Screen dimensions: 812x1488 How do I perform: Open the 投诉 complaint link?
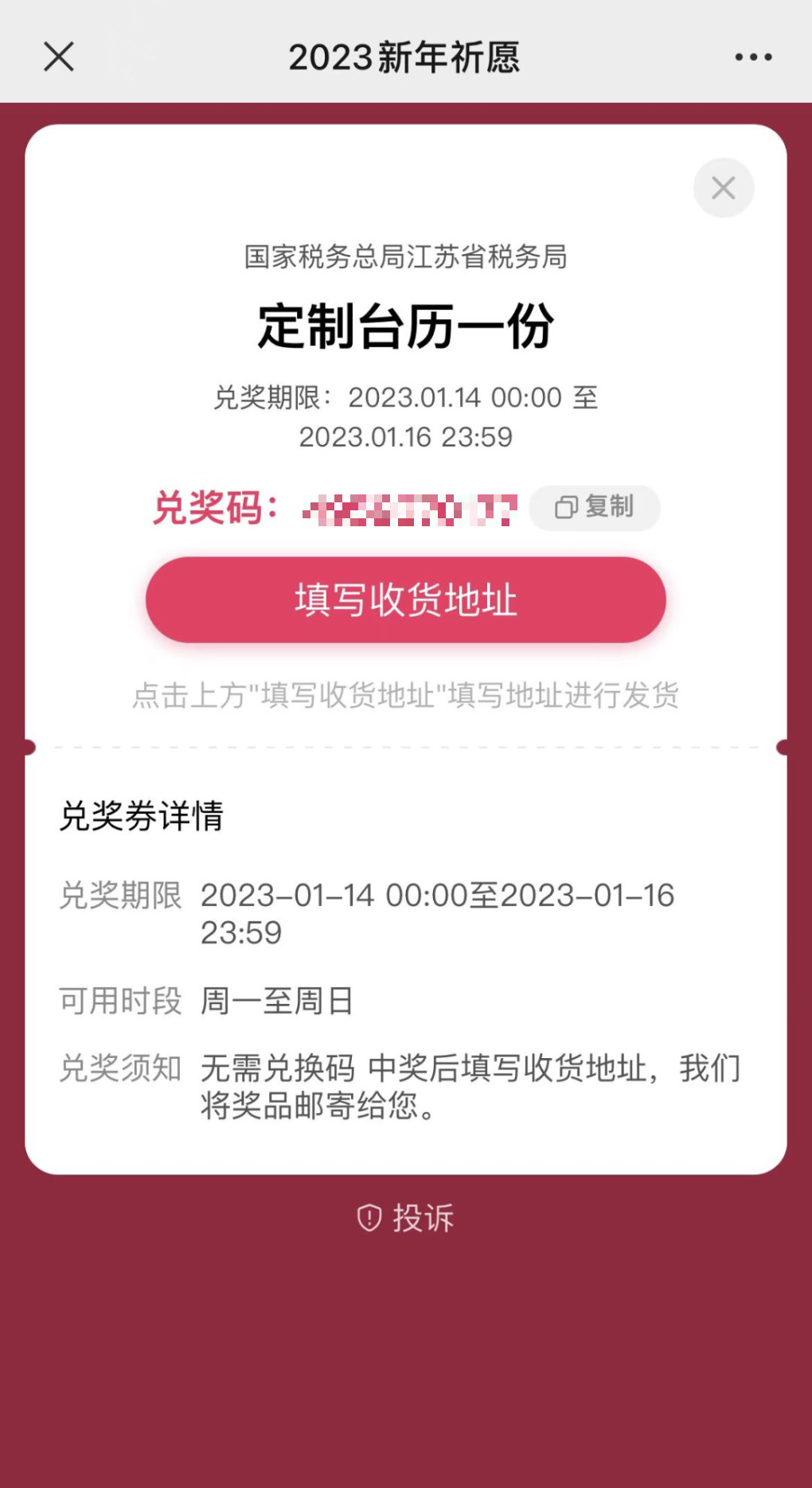click(x=406, y=1218)
